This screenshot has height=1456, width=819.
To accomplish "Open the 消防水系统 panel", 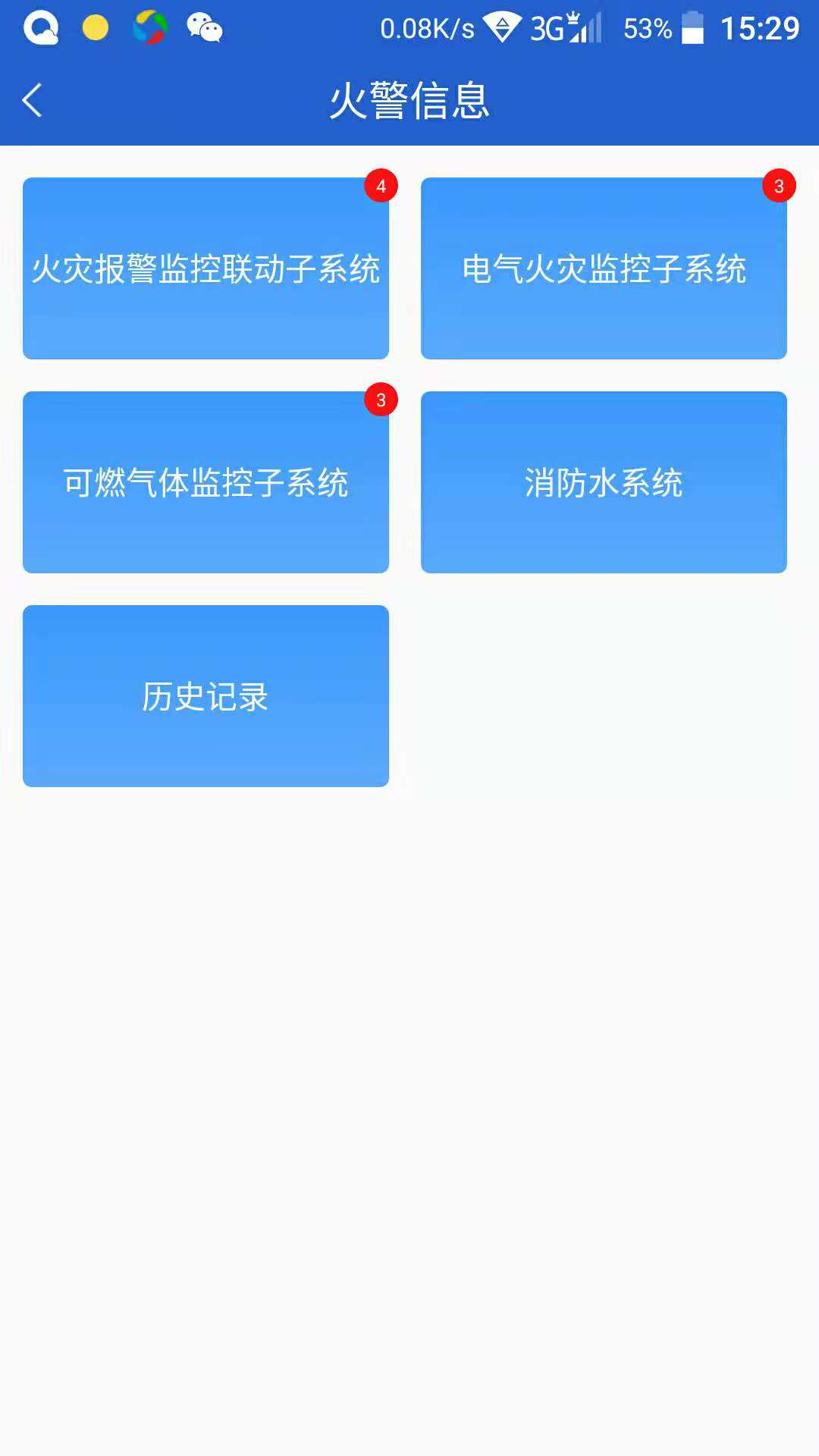I will point(604,482).
